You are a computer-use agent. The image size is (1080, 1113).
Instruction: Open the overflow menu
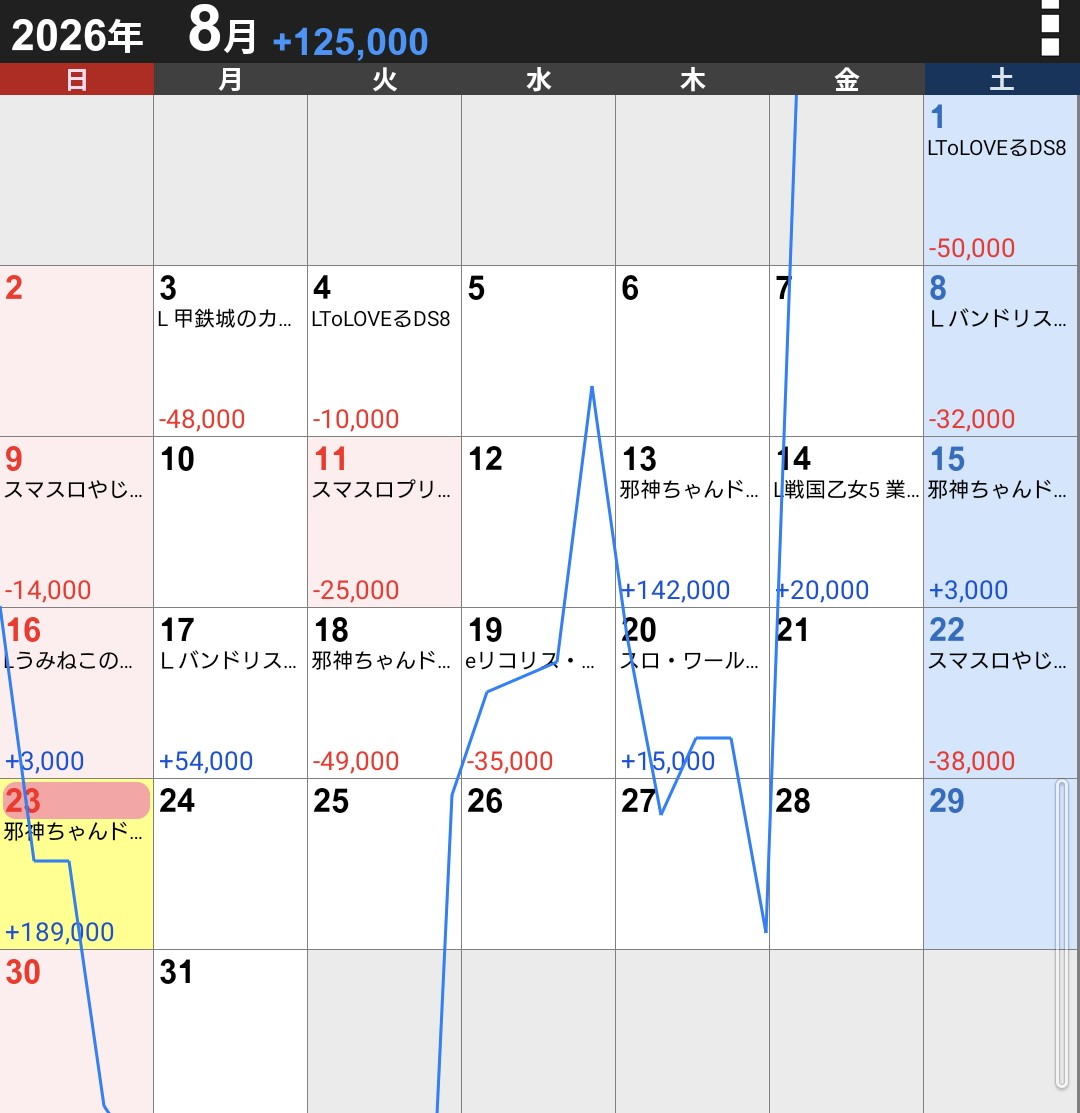click(1049, 28)
